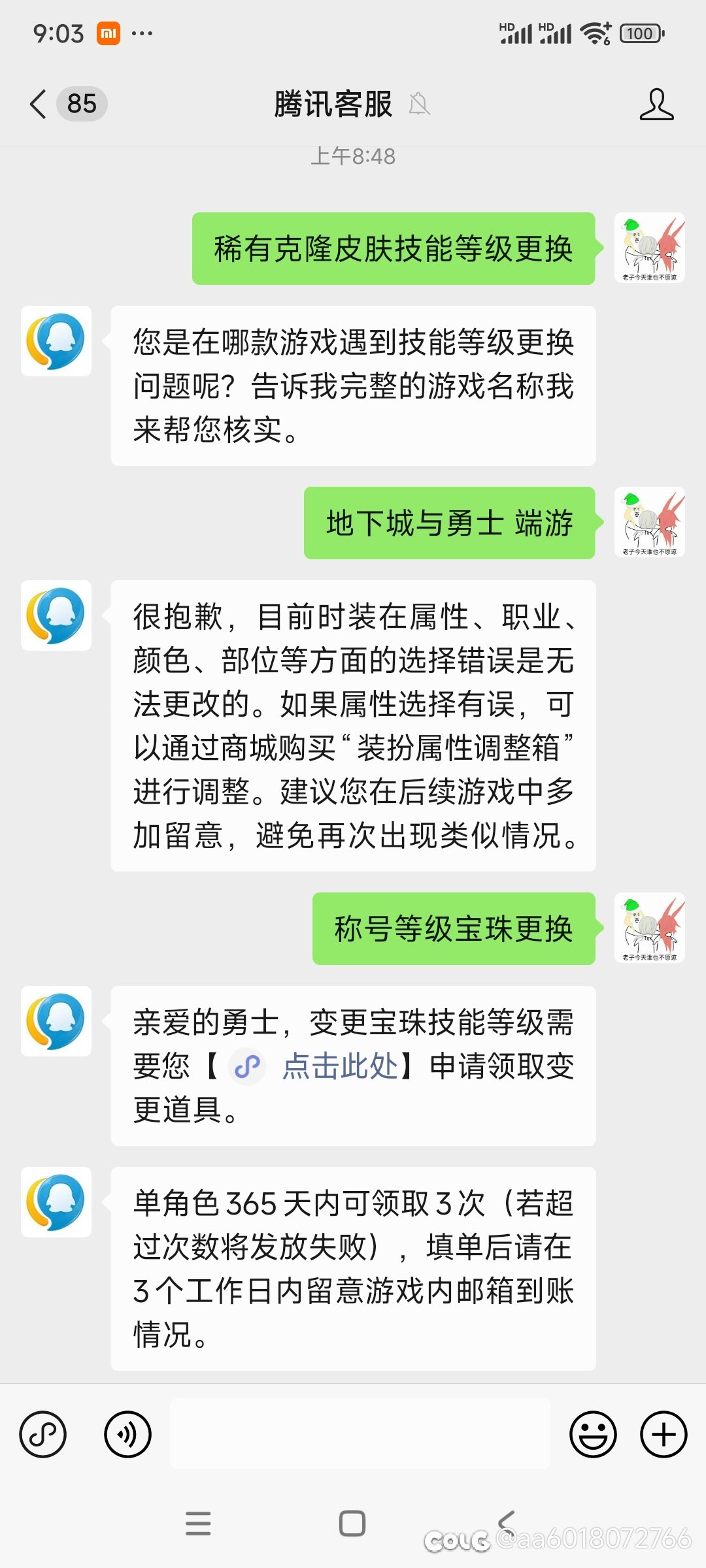Screen dimensions: 706x1568
Task: Tap the customer service avatar beside 很抱歉 reply
Action: (x=56, y=615)
